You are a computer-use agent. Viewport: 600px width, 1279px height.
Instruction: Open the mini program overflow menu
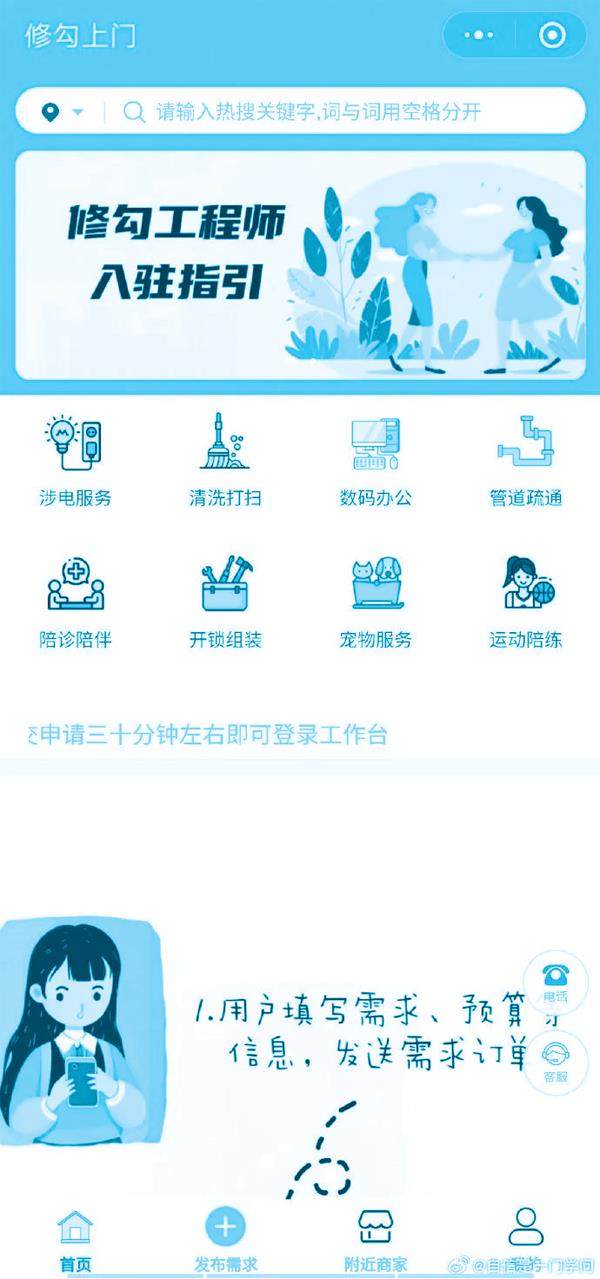(x=479, y=35)
